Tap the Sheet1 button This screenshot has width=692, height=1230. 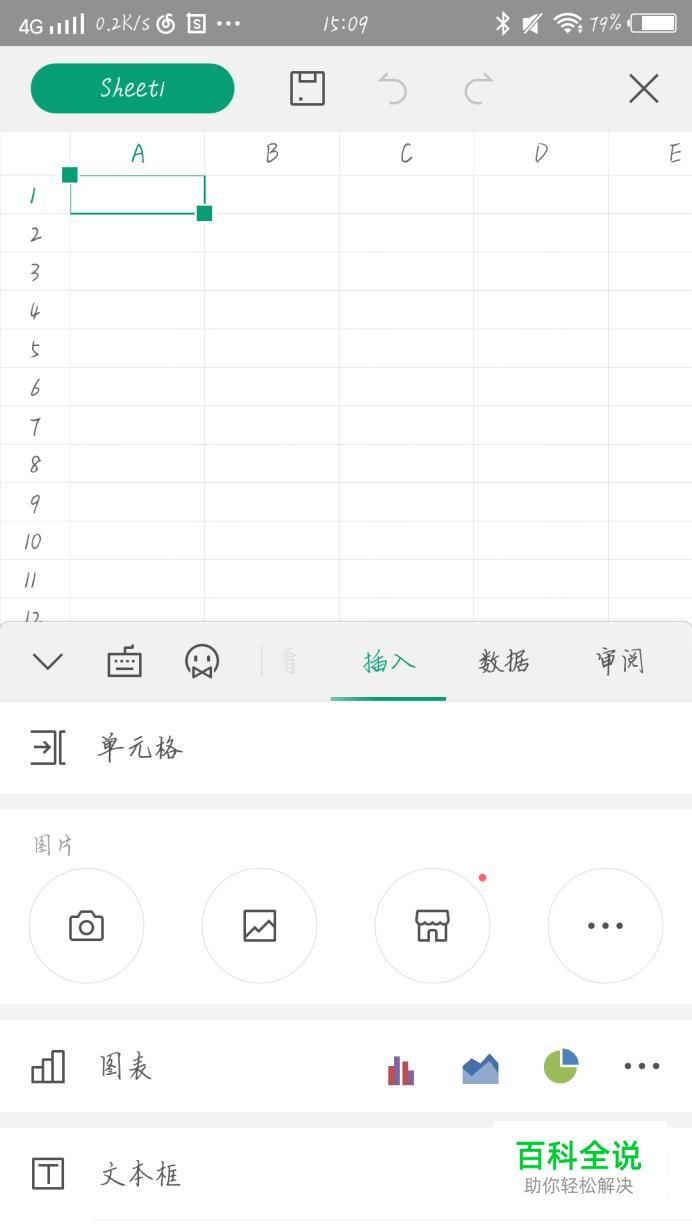tap(132, 88)
